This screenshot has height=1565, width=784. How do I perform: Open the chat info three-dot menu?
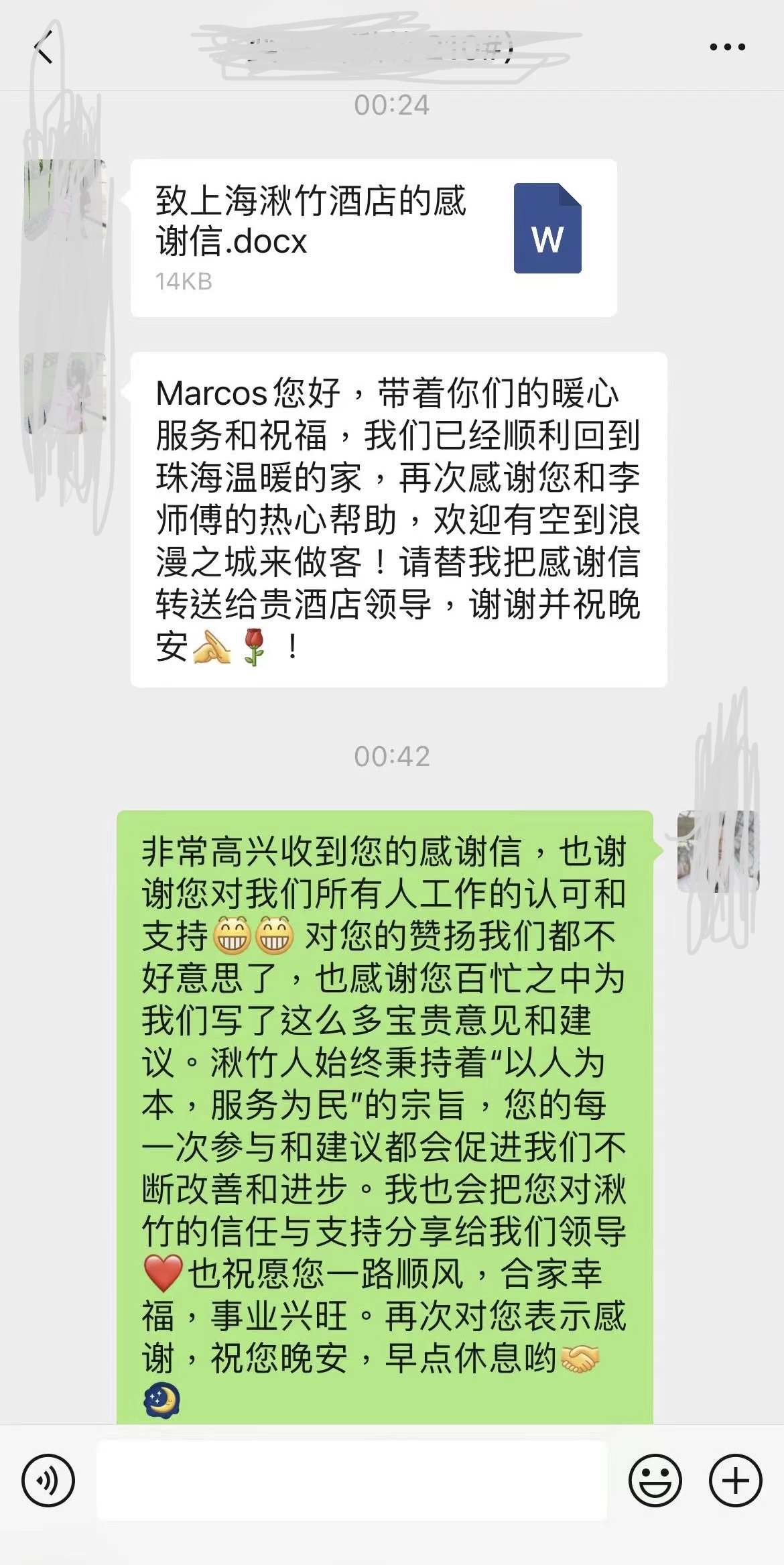[727, 48]
